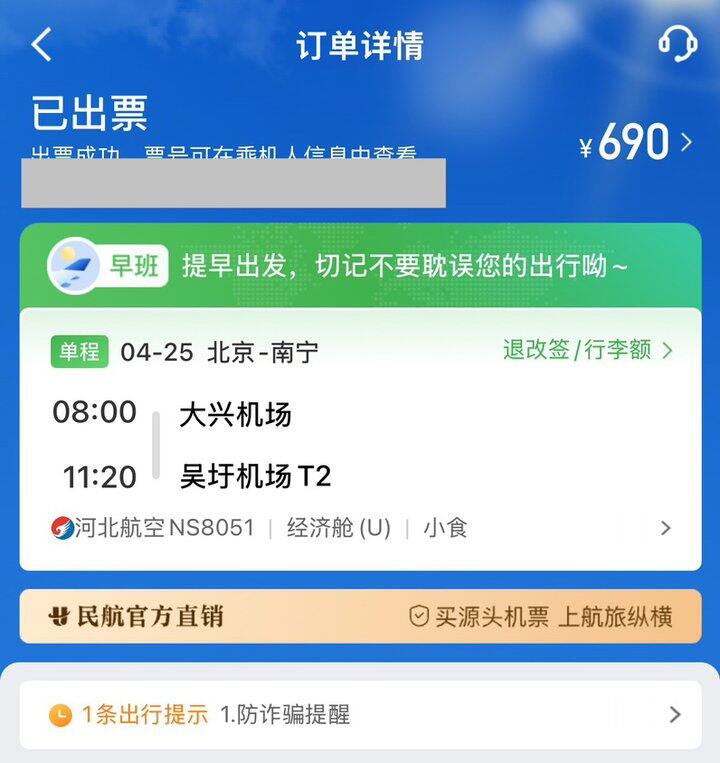
Task: Open the travel tips row chevron
Action: (x=673, y=715)
